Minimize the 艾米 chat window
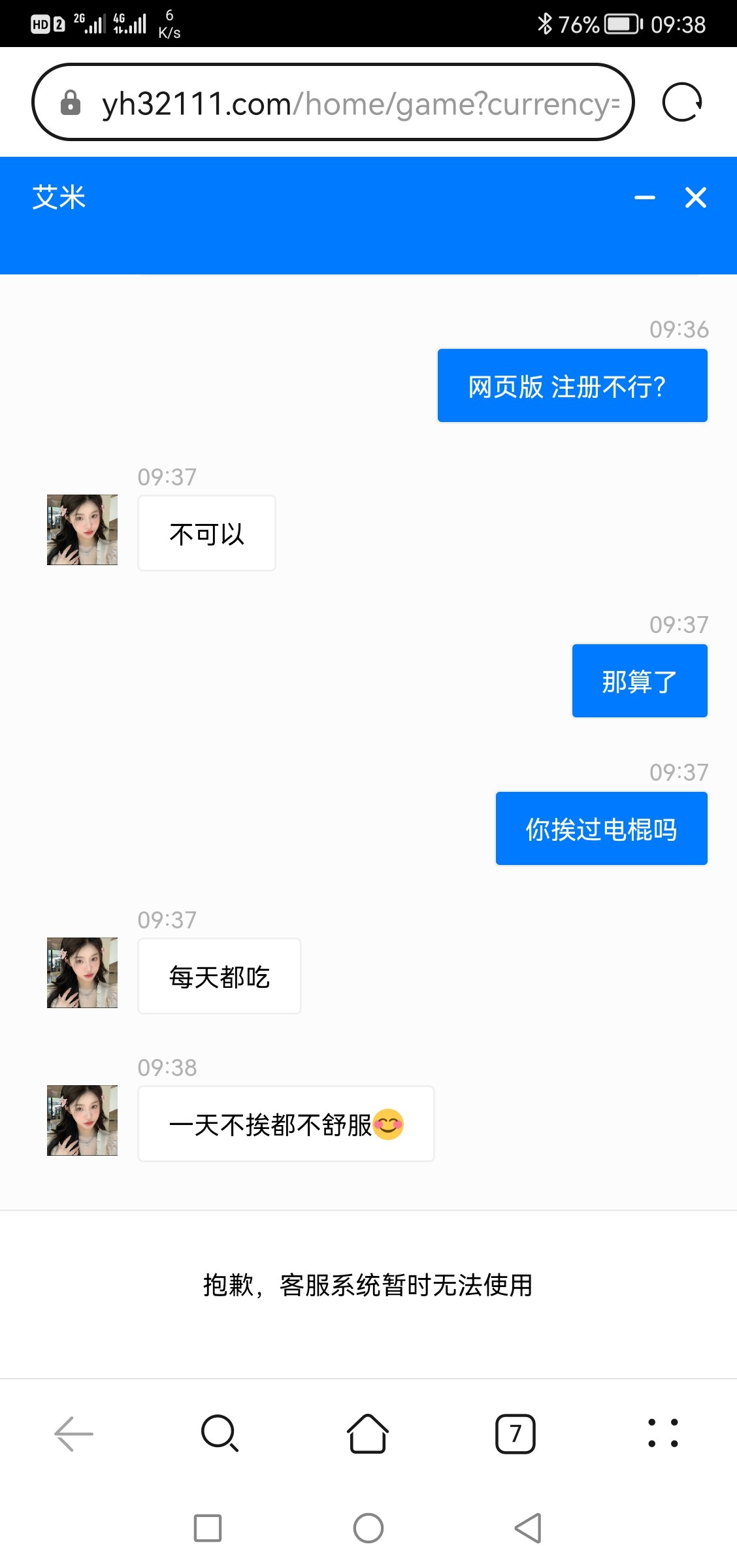This screenshot has width=737, height=1568. coord(644,197)
